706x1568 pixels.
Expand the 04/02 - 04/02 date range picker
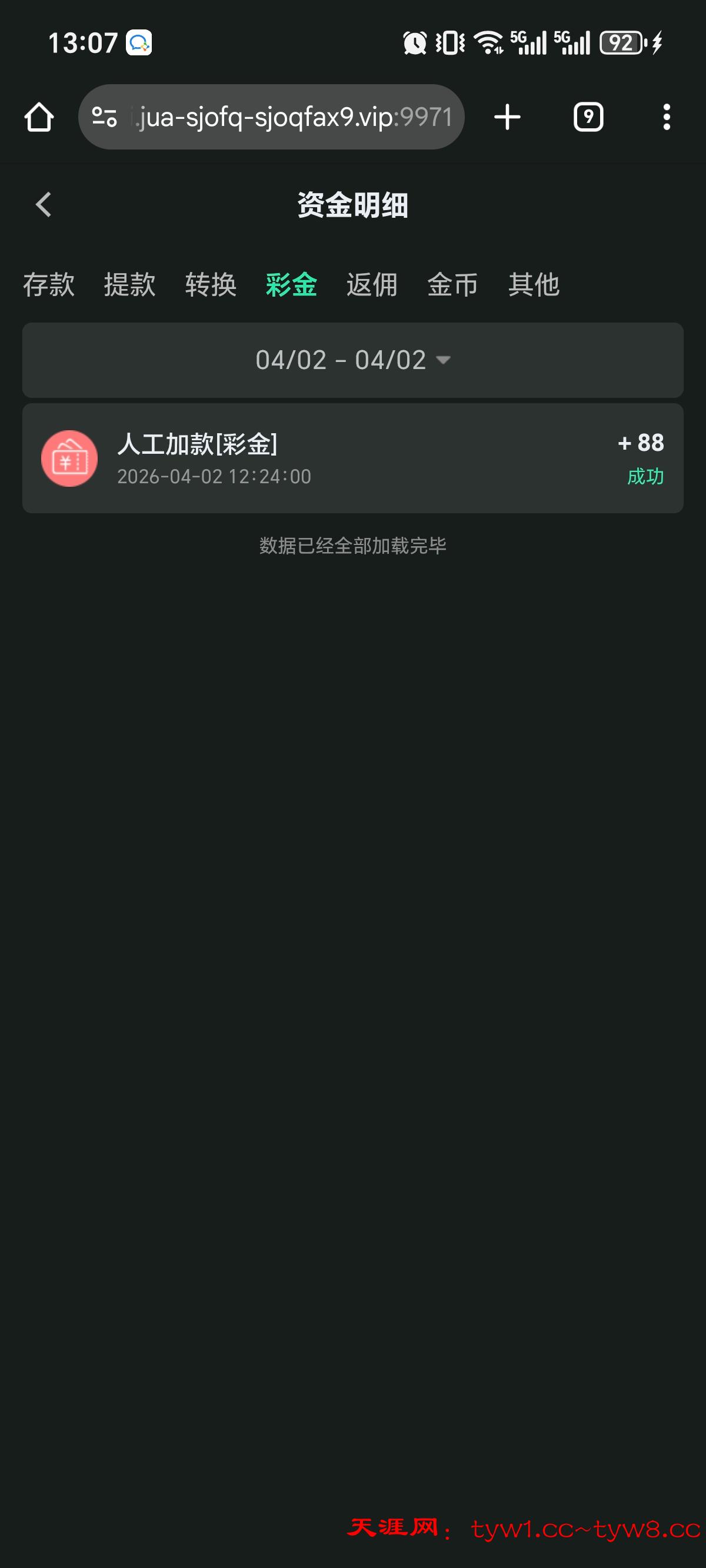(x=353, y=360)
